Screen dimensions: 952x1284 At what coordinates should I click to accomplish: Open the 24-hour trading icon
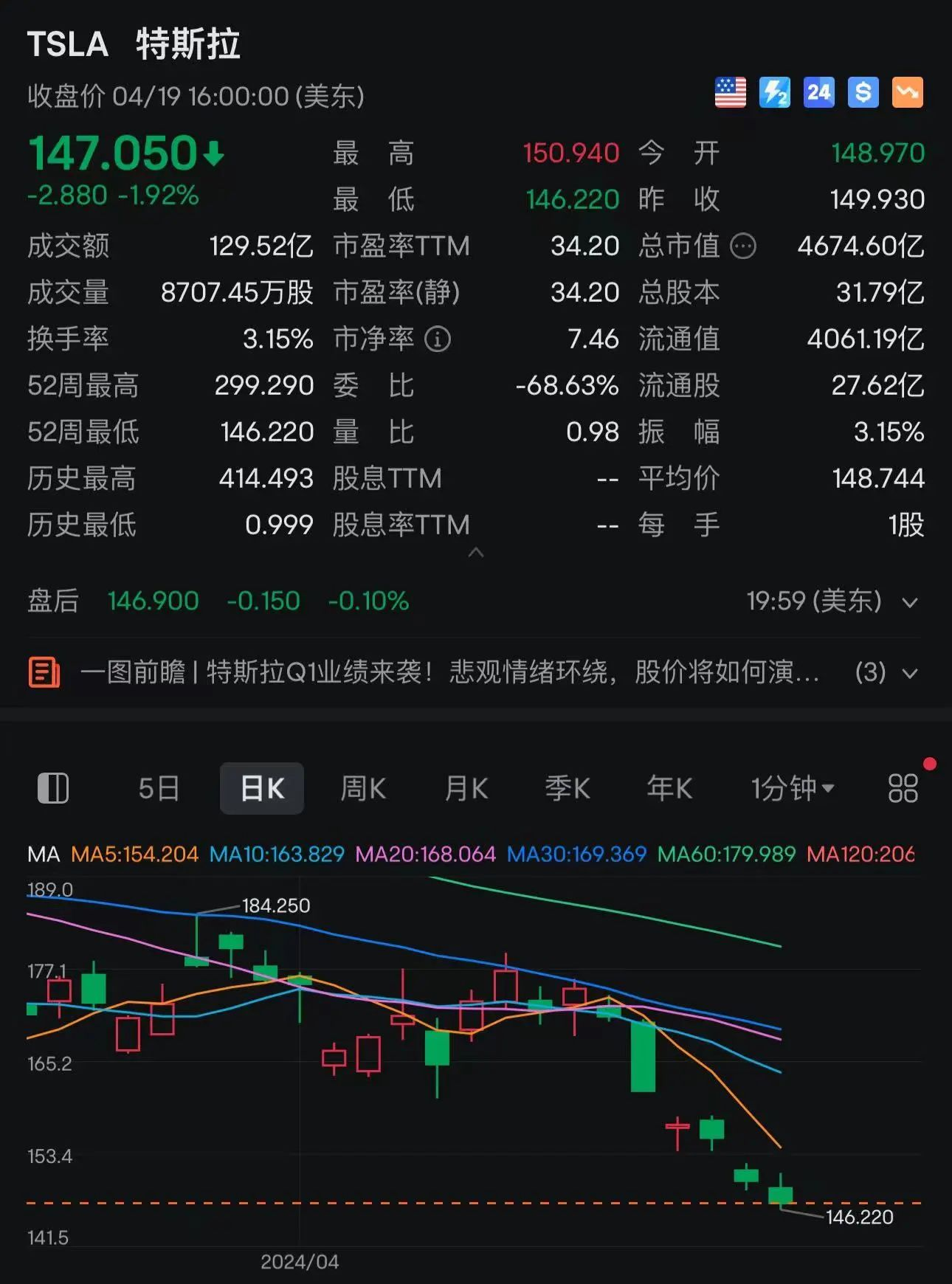[x=819, y=92]
